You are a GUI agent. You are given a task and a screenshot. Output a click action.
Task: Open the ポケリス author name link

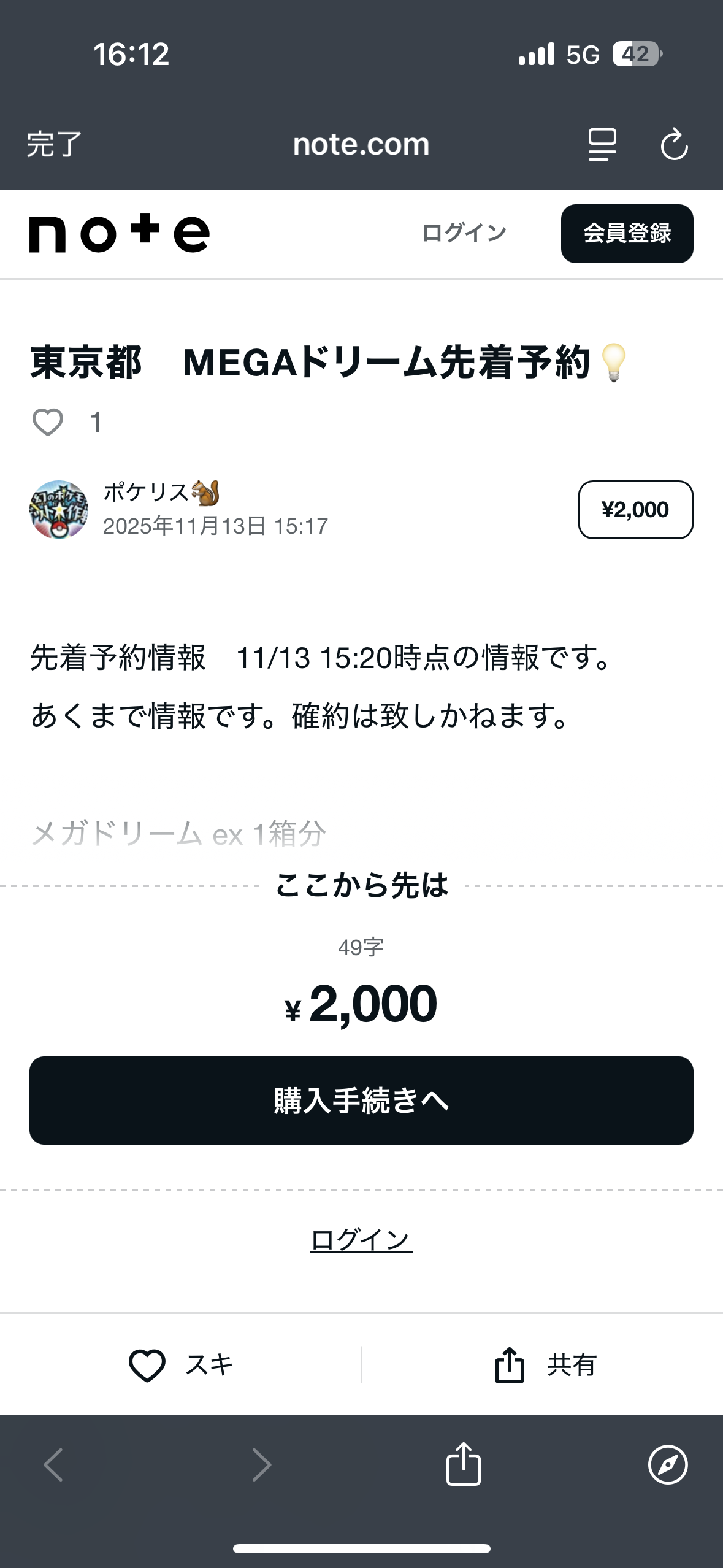(x=147, y=492)
